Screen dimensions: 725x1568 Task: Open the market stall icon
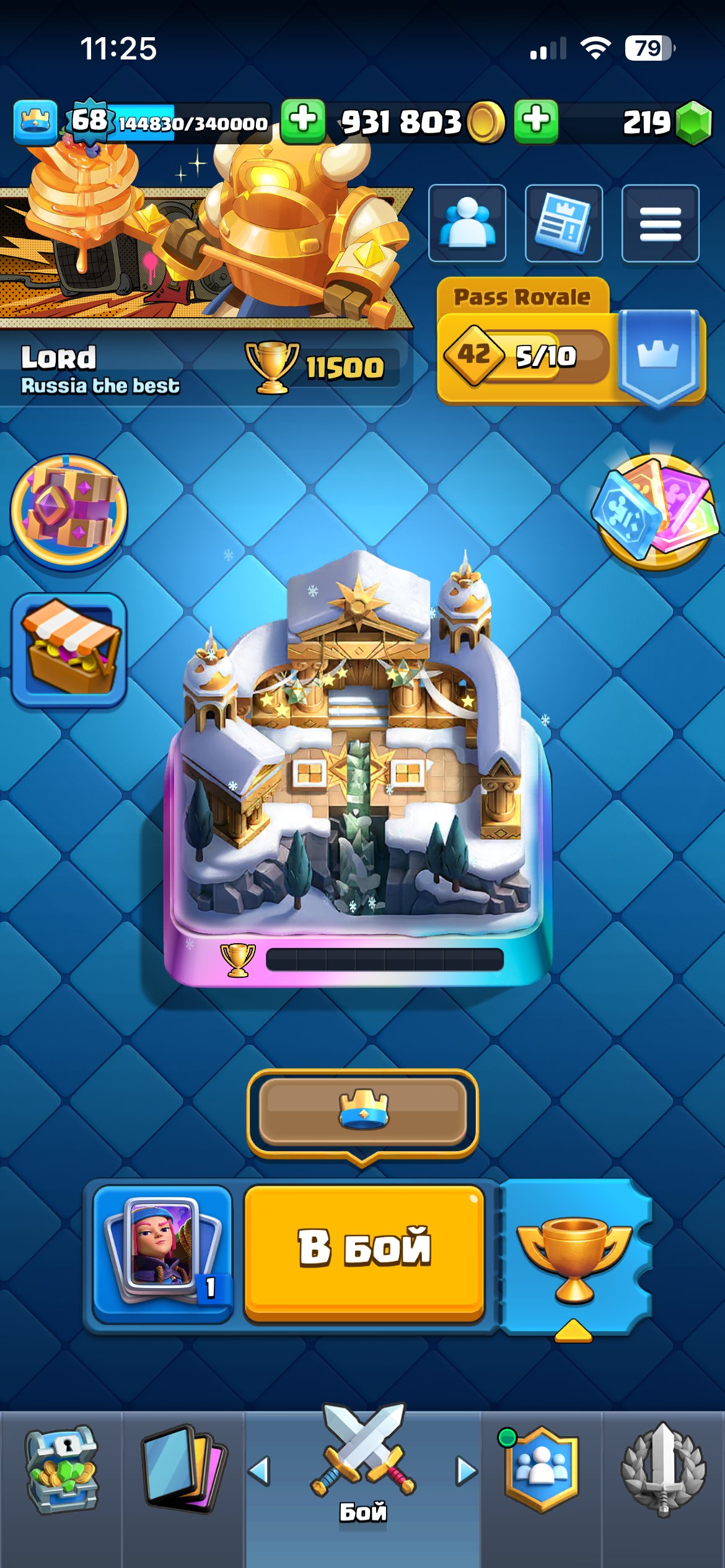pos(69,650)
